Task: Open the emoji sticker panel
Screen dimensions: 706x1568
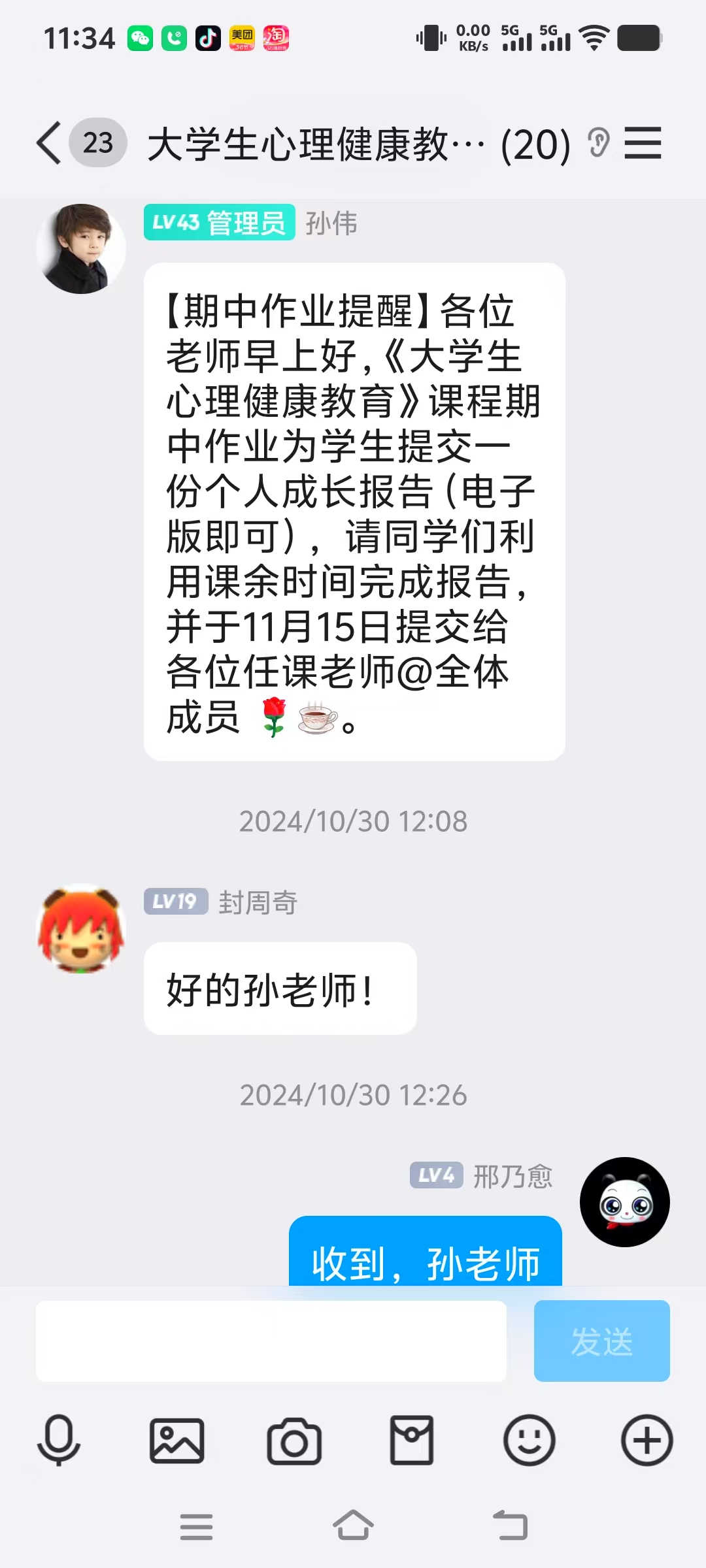Action: coord(529,1441)
